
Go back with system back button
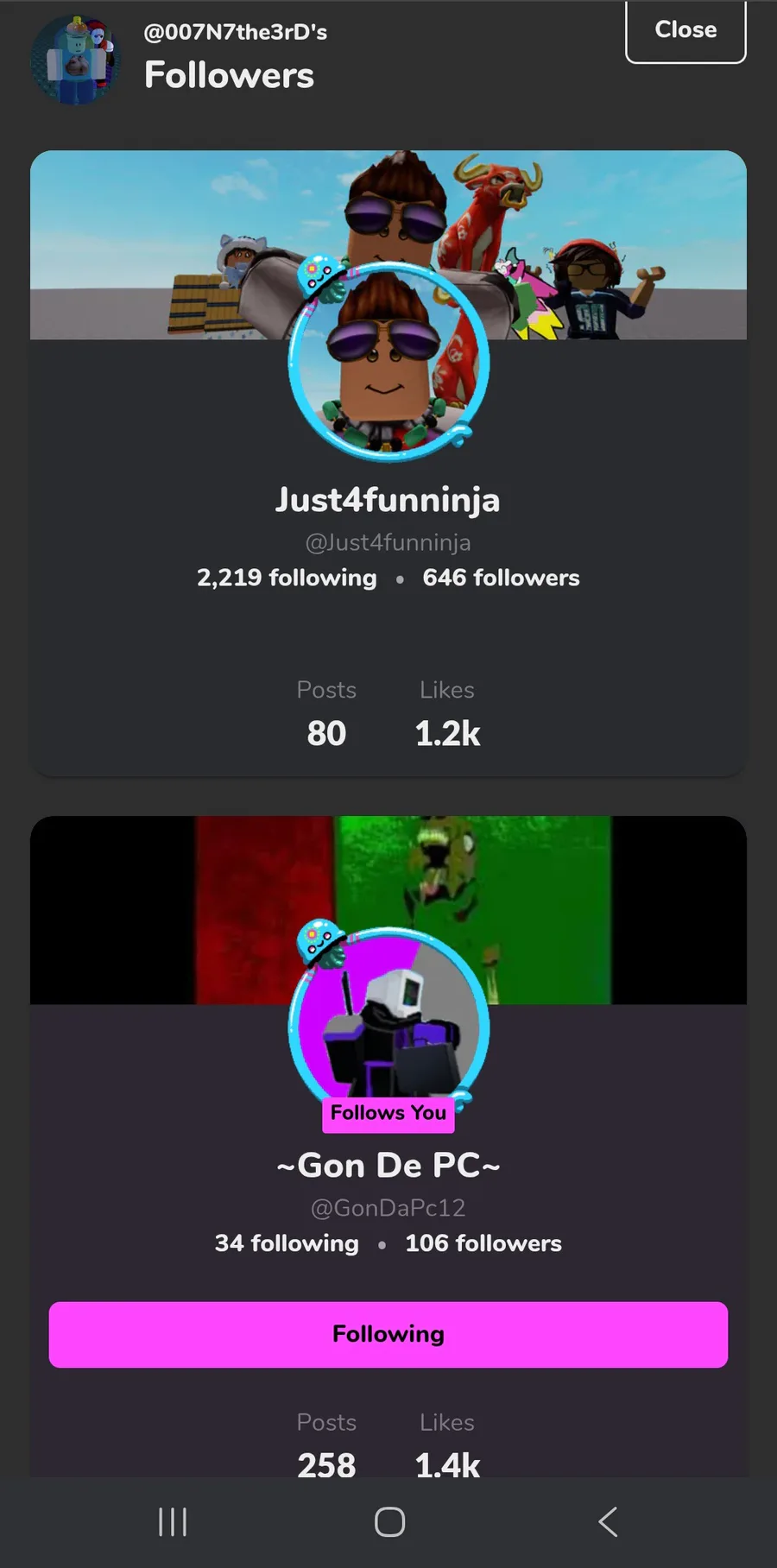point(608,1521)
